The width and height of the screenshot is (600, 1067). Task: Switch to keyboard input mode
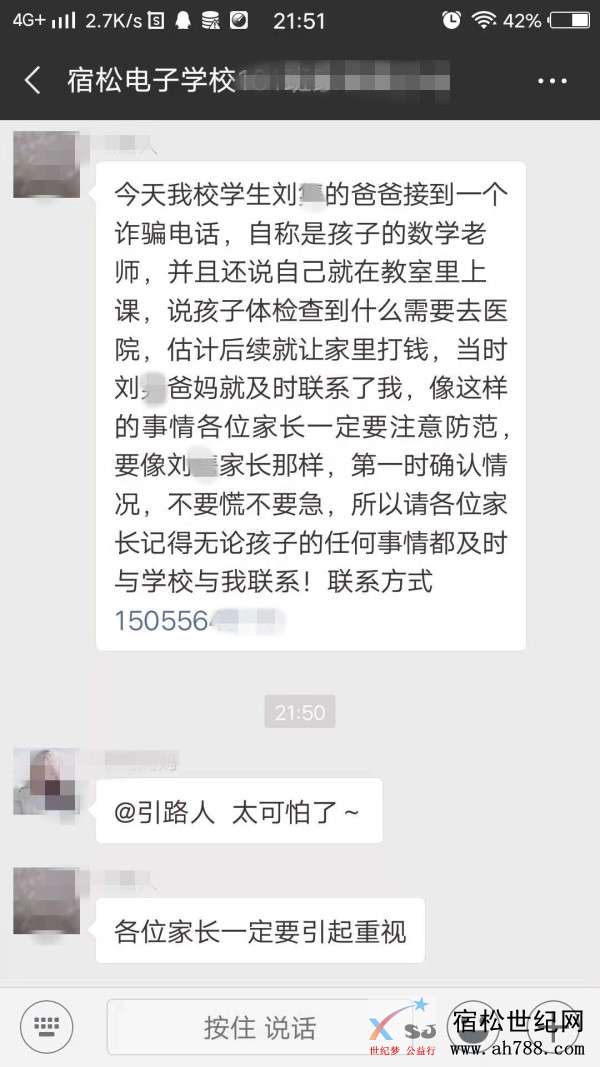point(48,1025)
